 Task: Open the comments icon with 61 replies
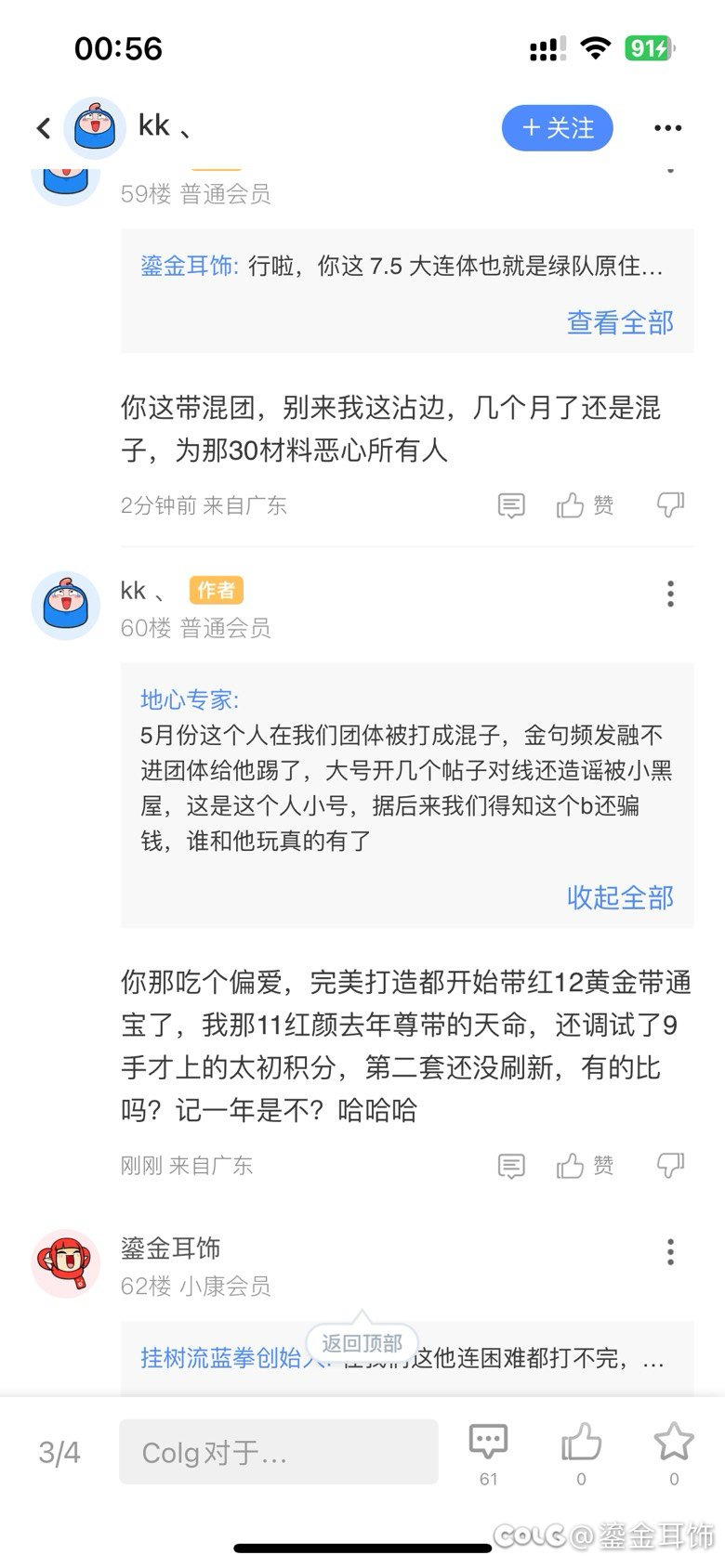(x=489, y=1451)
